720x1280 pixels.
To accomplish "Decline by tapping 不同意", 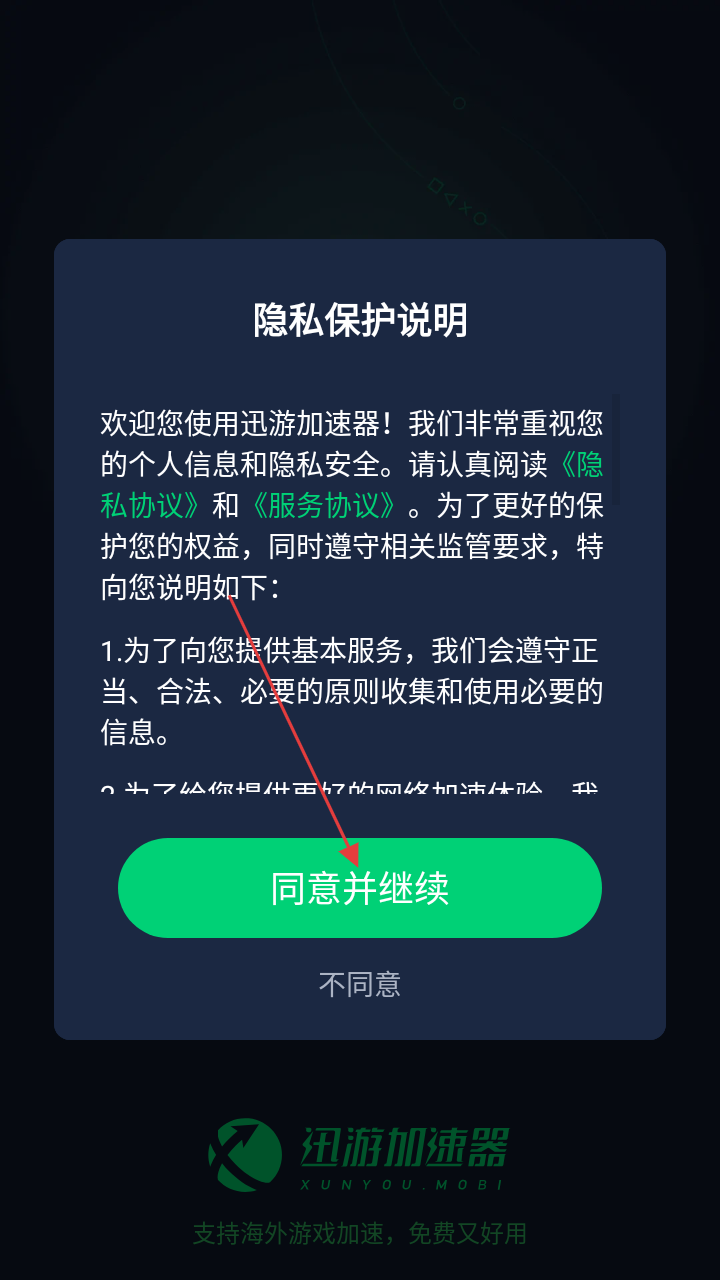I will (360, 985).
